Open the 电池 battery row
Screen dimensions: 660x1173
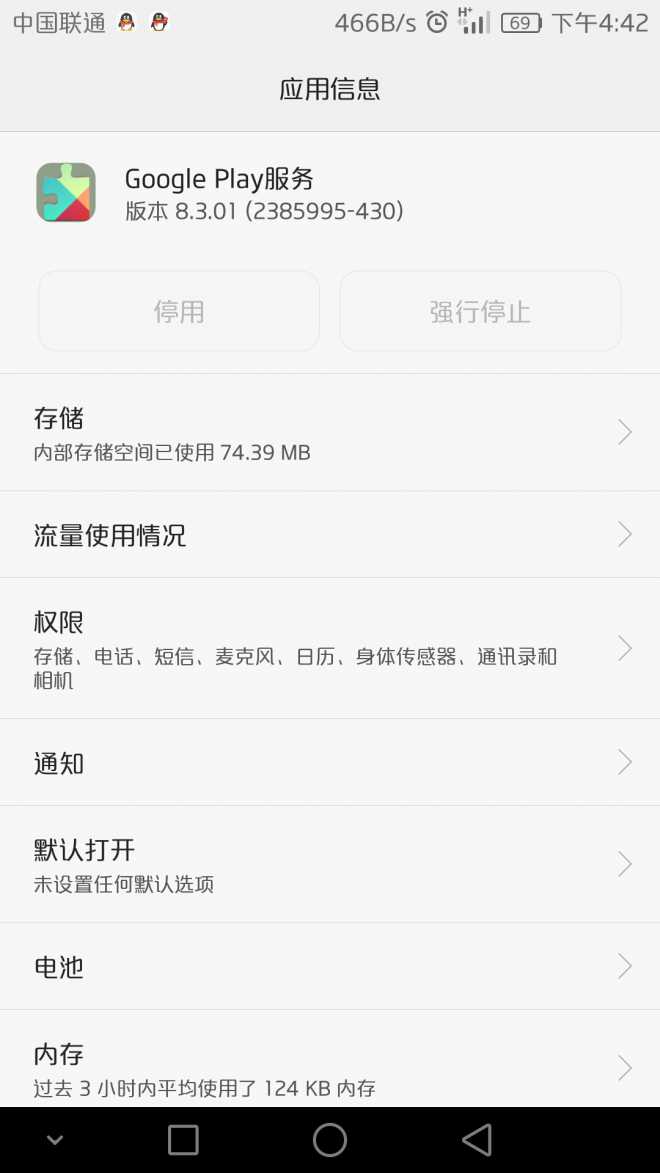point(330,967)
